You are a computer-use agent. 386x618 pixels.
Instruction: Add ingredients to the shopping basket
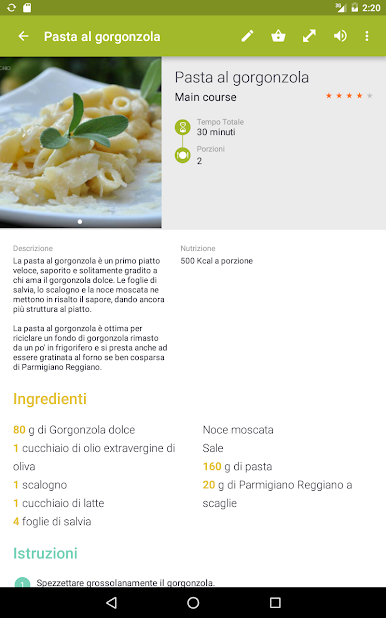point(278,36)
